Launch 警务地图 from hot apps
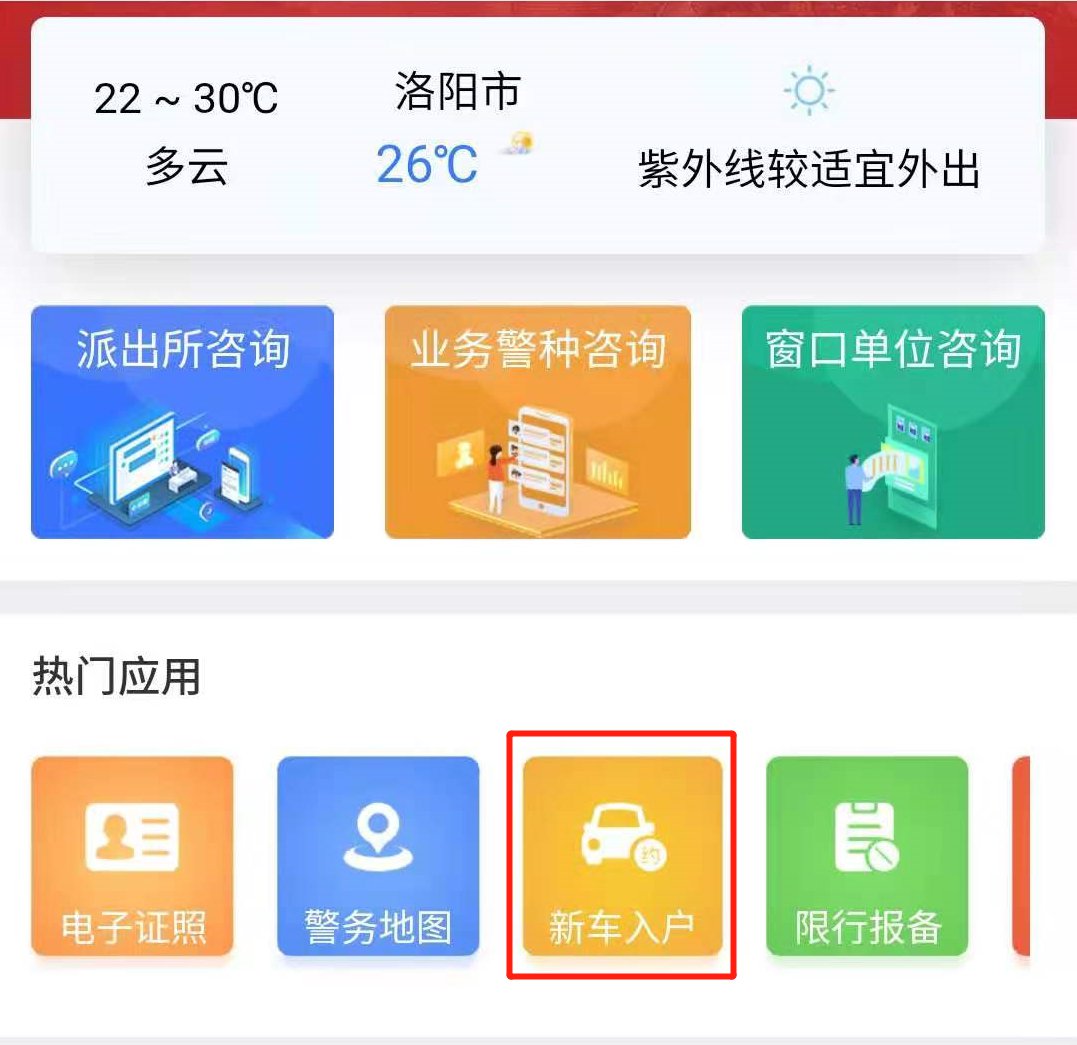1077x1045 pixels. 378,856
